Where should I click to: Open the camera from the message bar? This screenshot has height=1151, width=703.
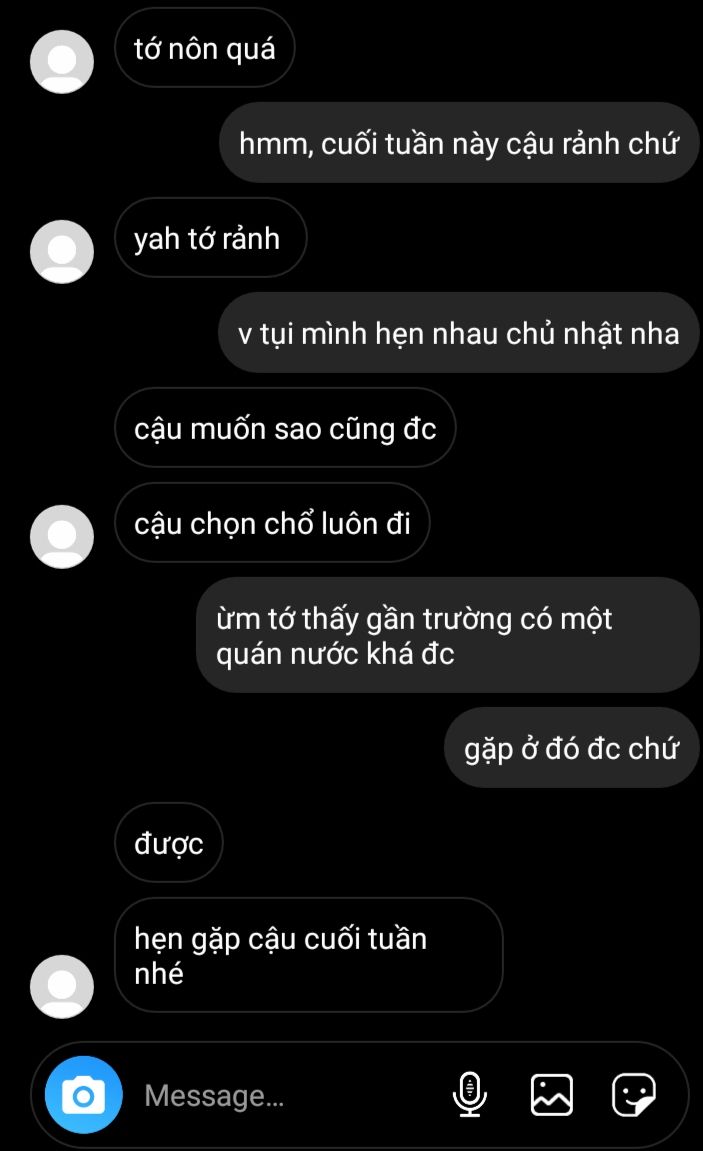click(x=83, y=1094)
